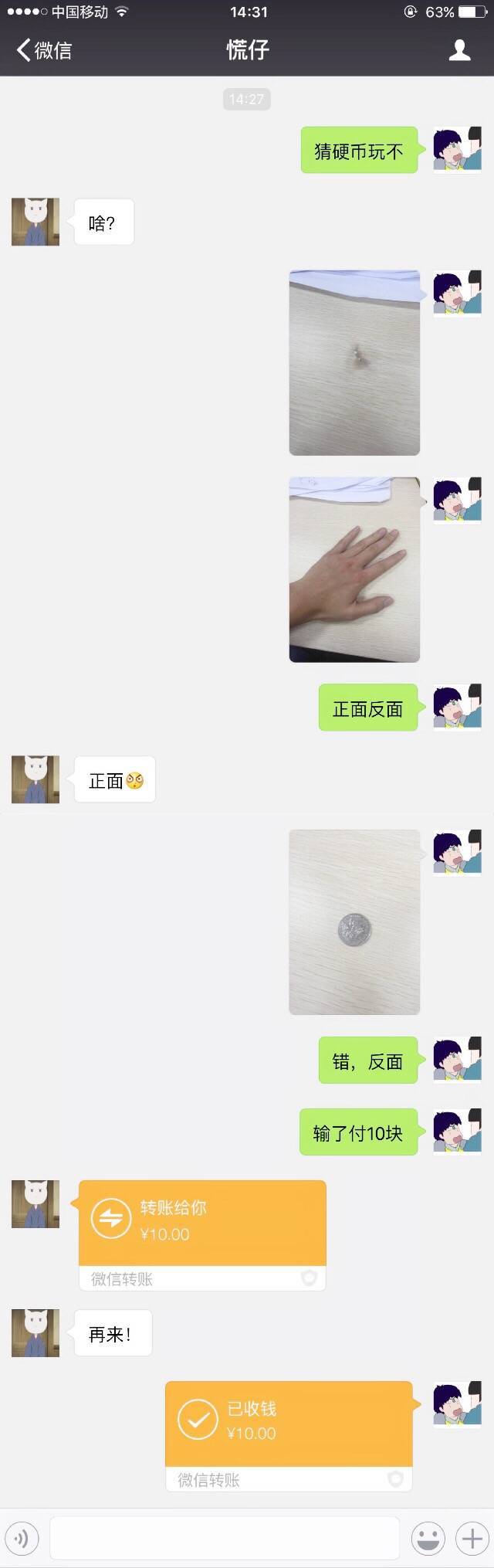Tap the message text input field
Image resolution: width=494 pixels, height=1568 pixels.
click(224, 1538)
